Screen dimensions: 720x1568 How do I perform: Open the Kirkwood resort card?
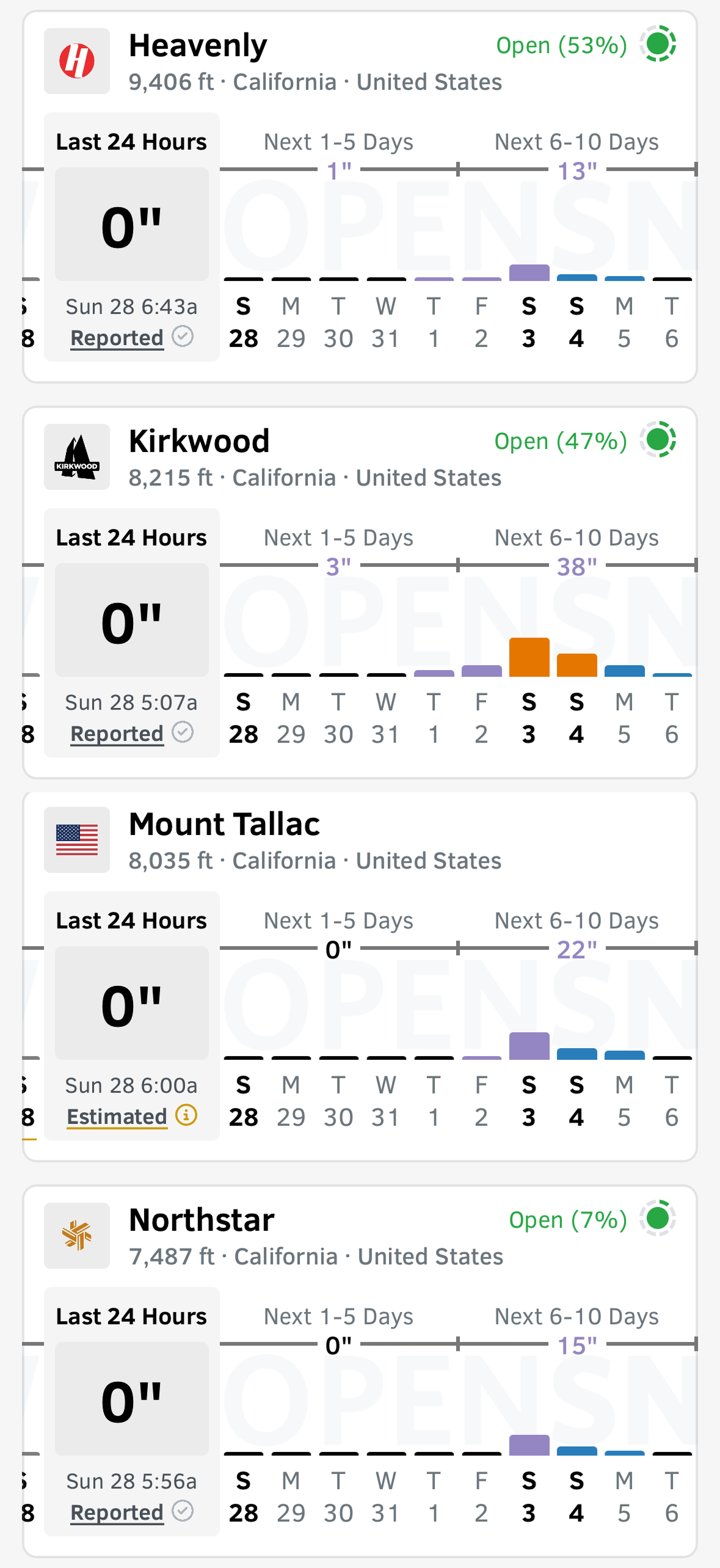(199, 442)
